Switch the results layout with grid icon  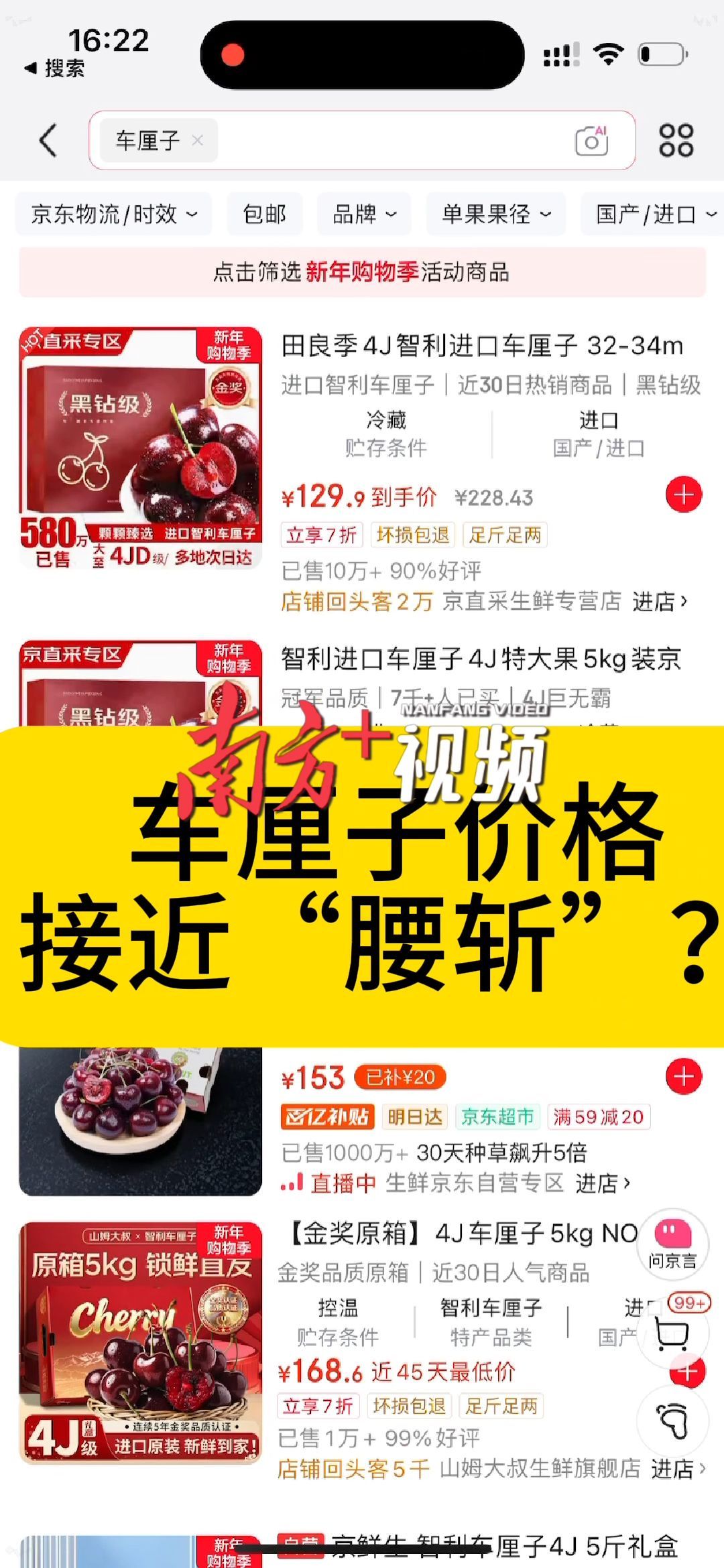(x=676, y=140)
